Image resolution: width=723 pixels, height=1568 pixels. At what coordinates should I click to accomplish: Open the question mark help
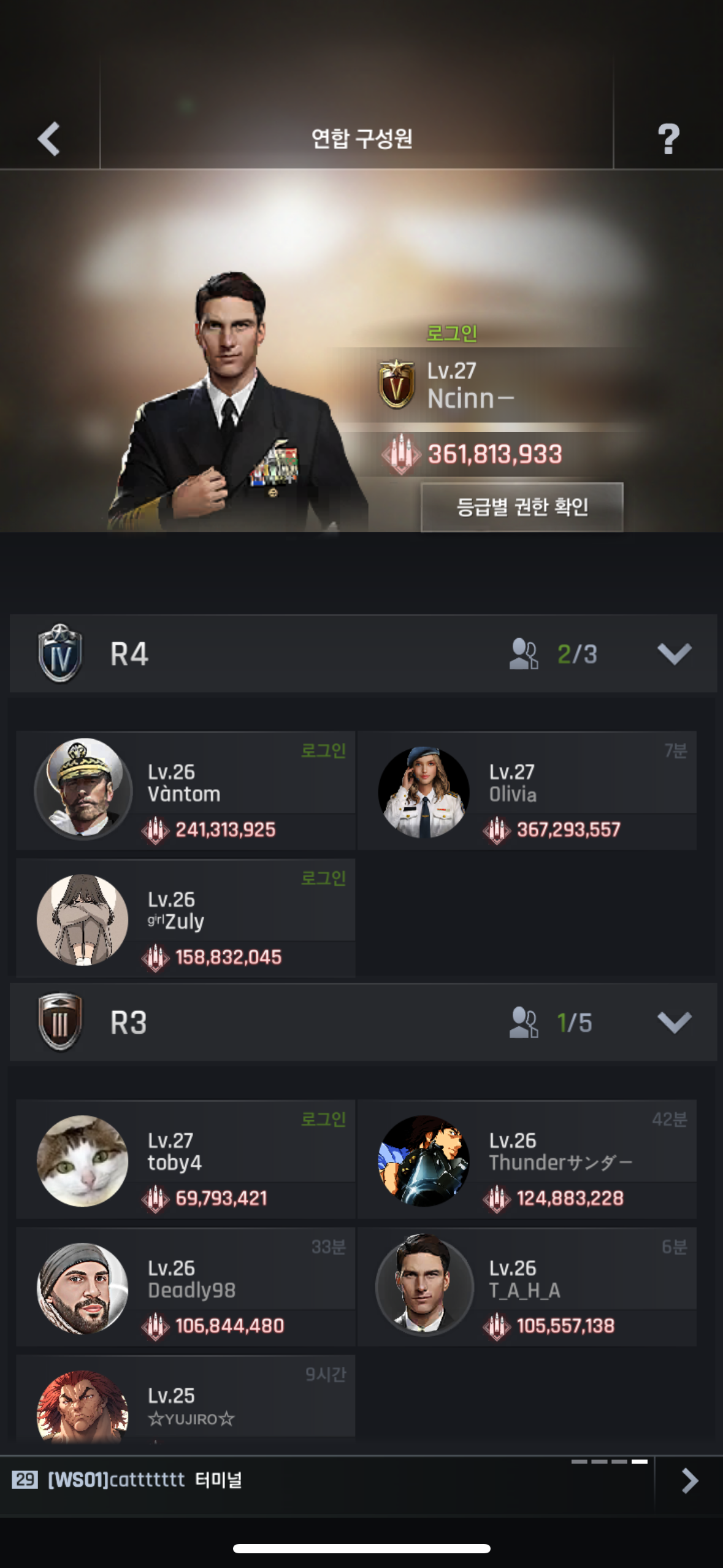click(668, 139)
